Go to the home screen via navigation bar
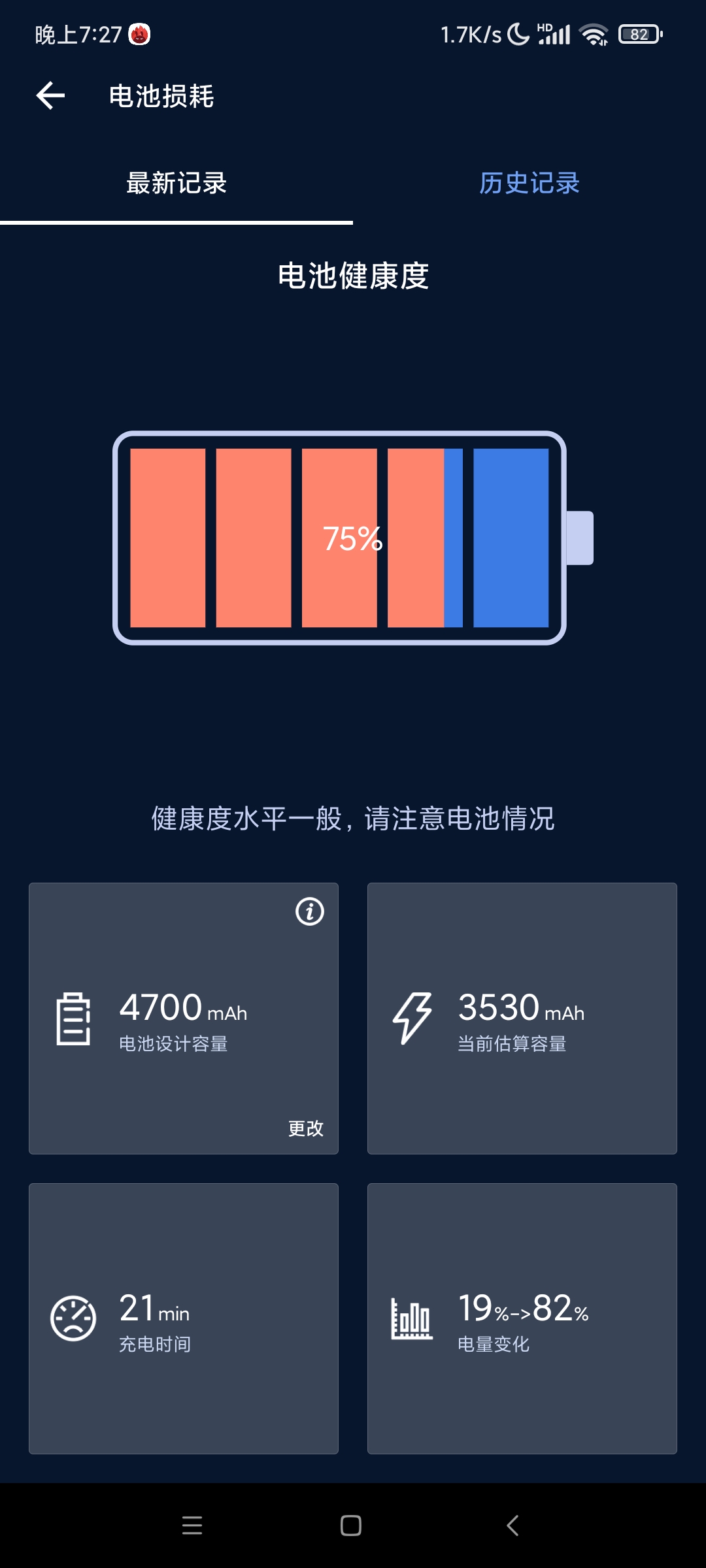This screenshot has width=706, height=1568. [x=351, y=1526]
